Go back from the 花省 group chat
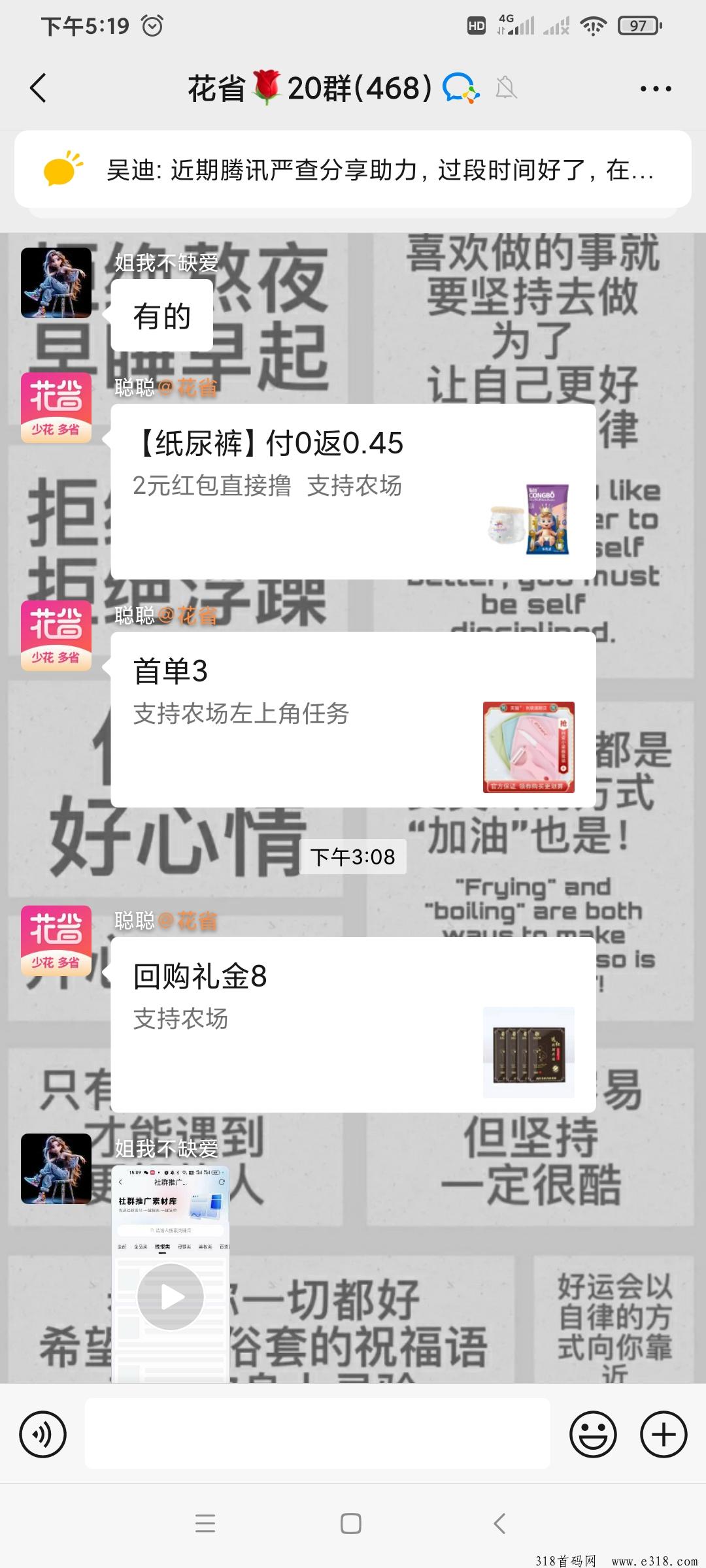 (x=39, y=88)
